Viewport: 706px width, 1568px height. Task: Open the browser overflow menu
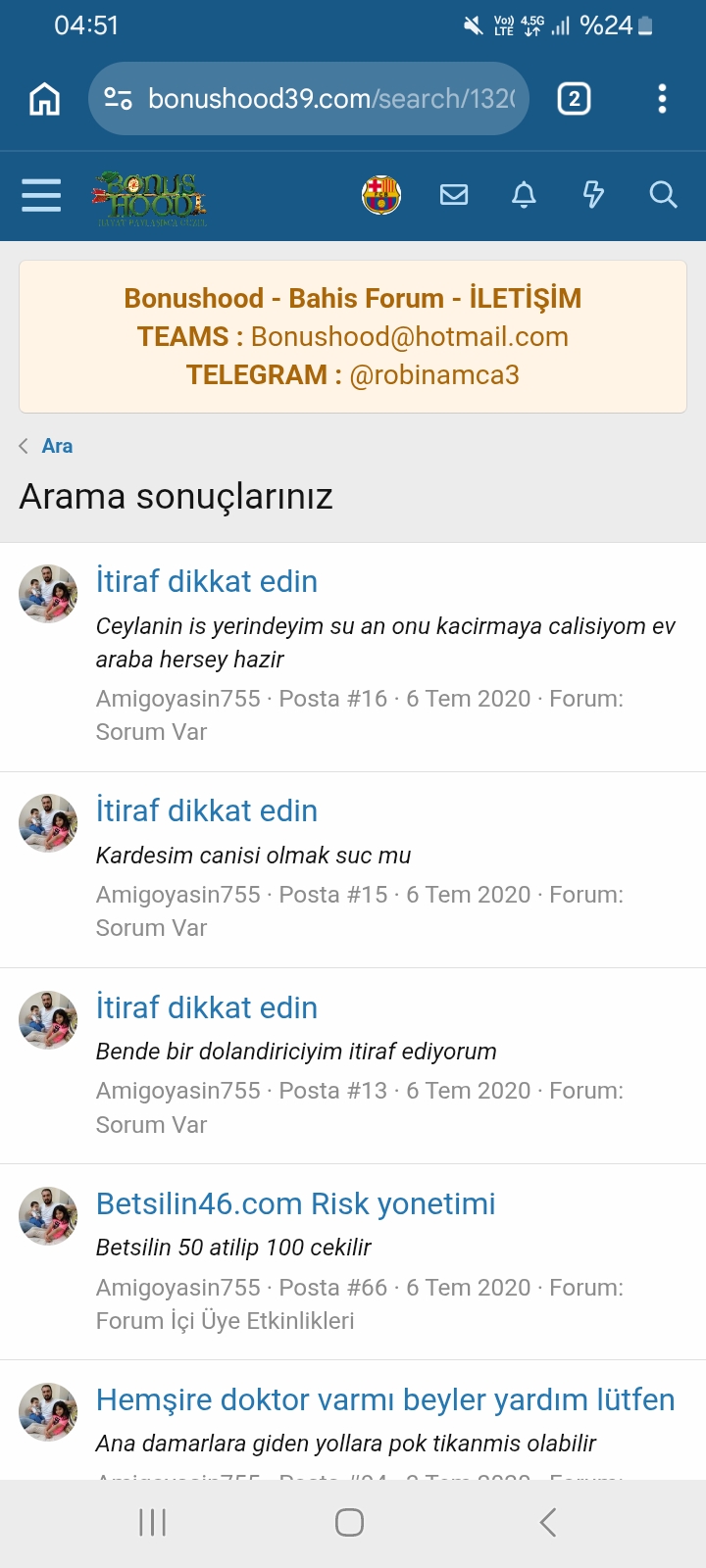[x=662, y=99]
